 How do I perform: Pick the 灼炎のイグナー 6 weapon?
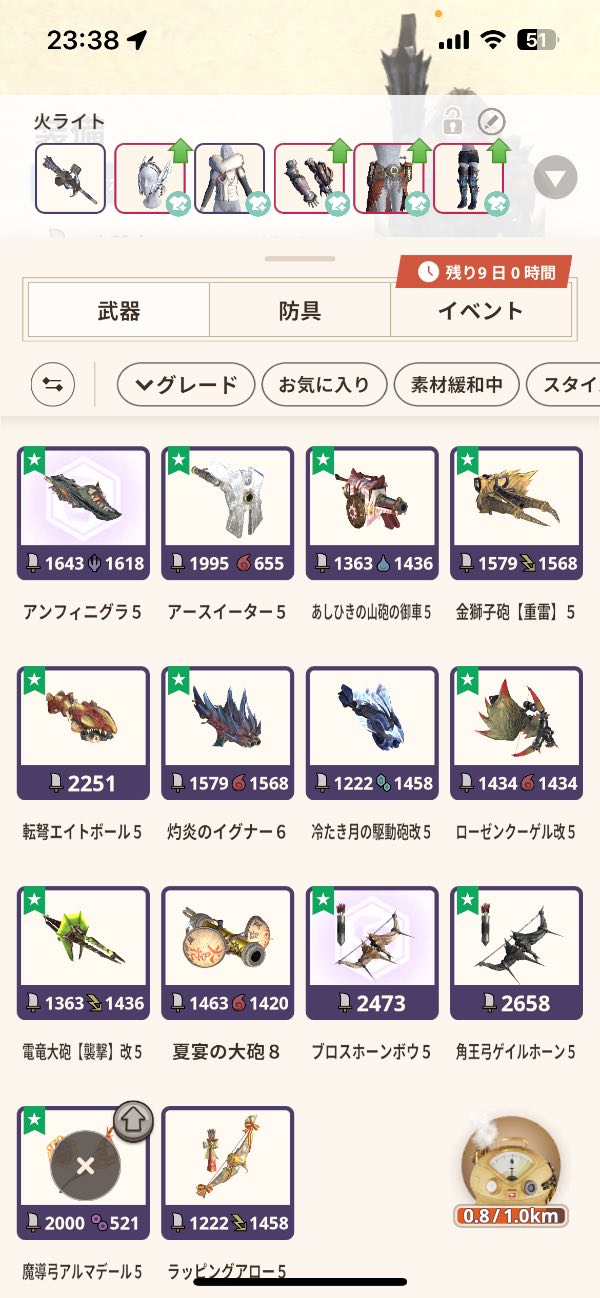pos(227,732)
